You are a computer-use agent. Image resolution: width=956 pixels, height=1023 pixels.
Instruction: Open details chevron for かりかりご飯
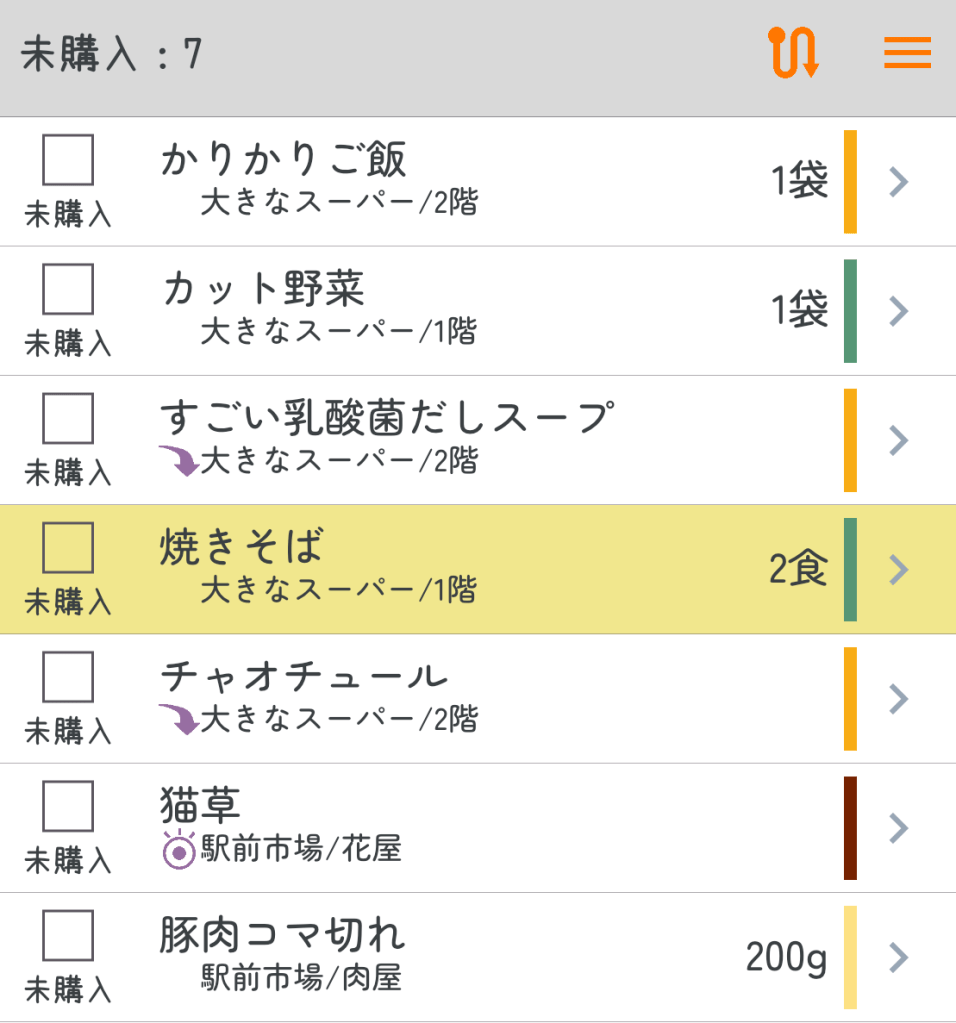(x=898, y=182)
